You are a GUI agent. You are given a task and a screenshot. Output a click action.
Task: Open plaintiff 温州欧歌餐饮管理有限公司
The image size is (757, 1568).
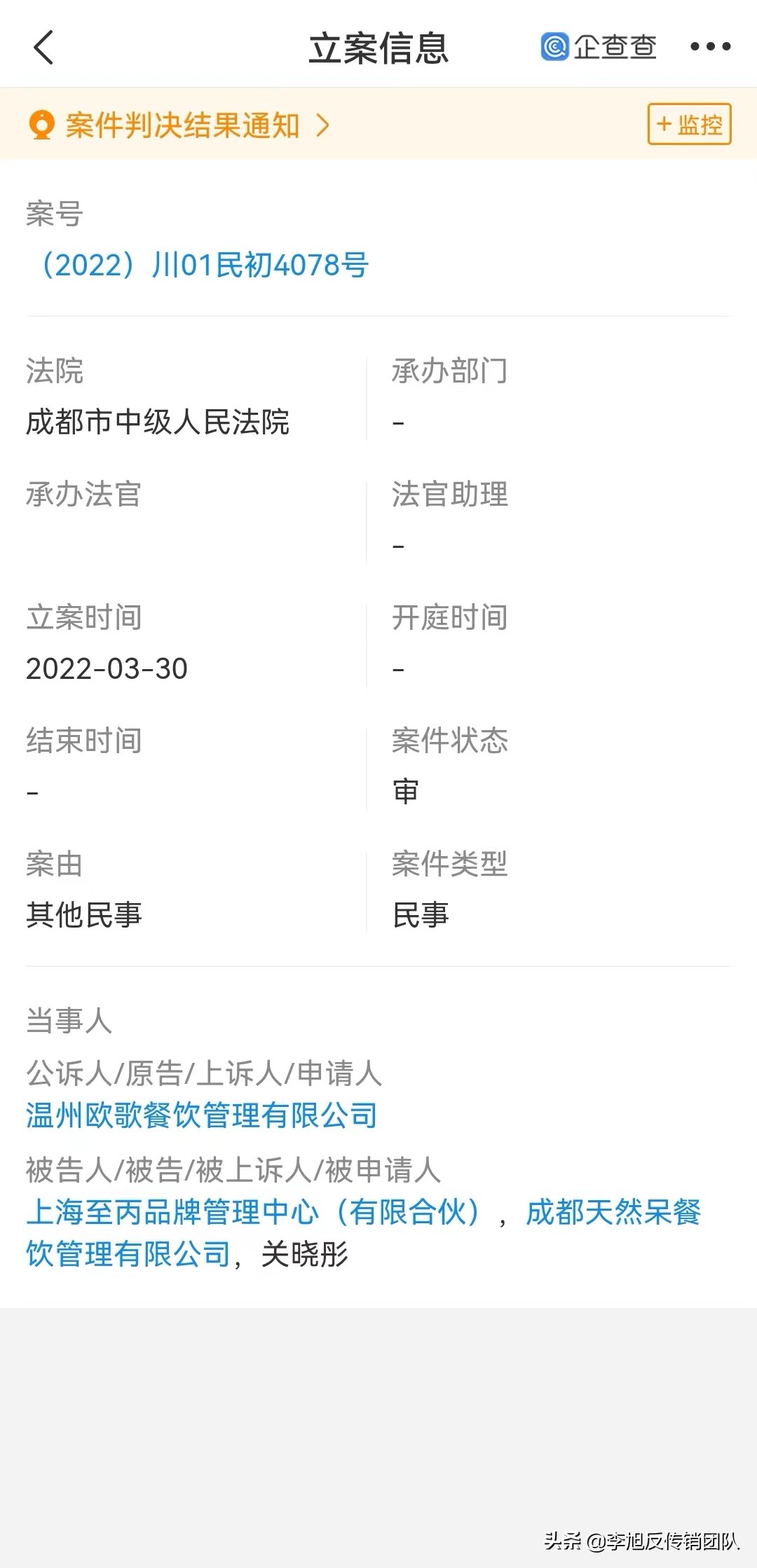tap(202, 1115)
